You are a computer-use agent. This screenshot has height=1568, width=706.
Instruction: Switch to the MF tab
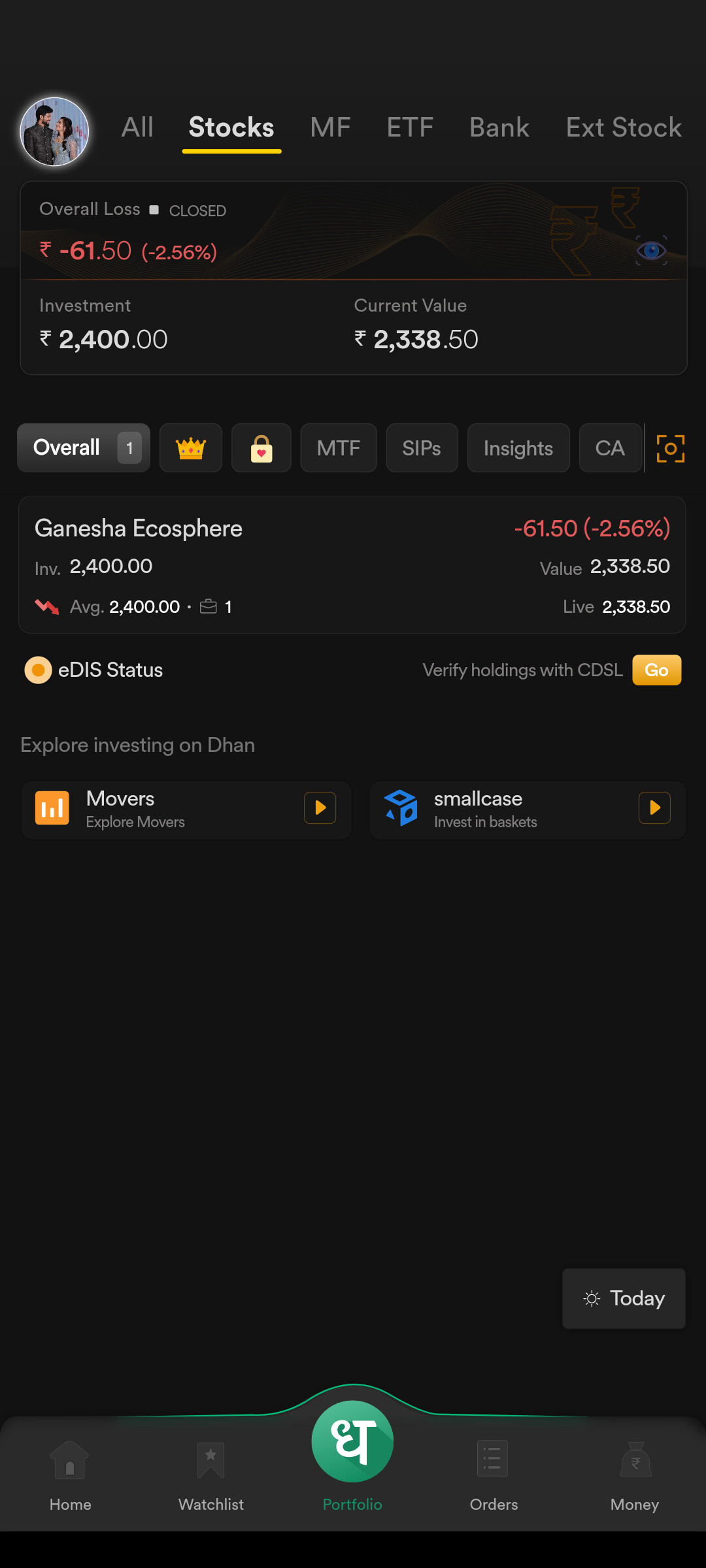330,127
